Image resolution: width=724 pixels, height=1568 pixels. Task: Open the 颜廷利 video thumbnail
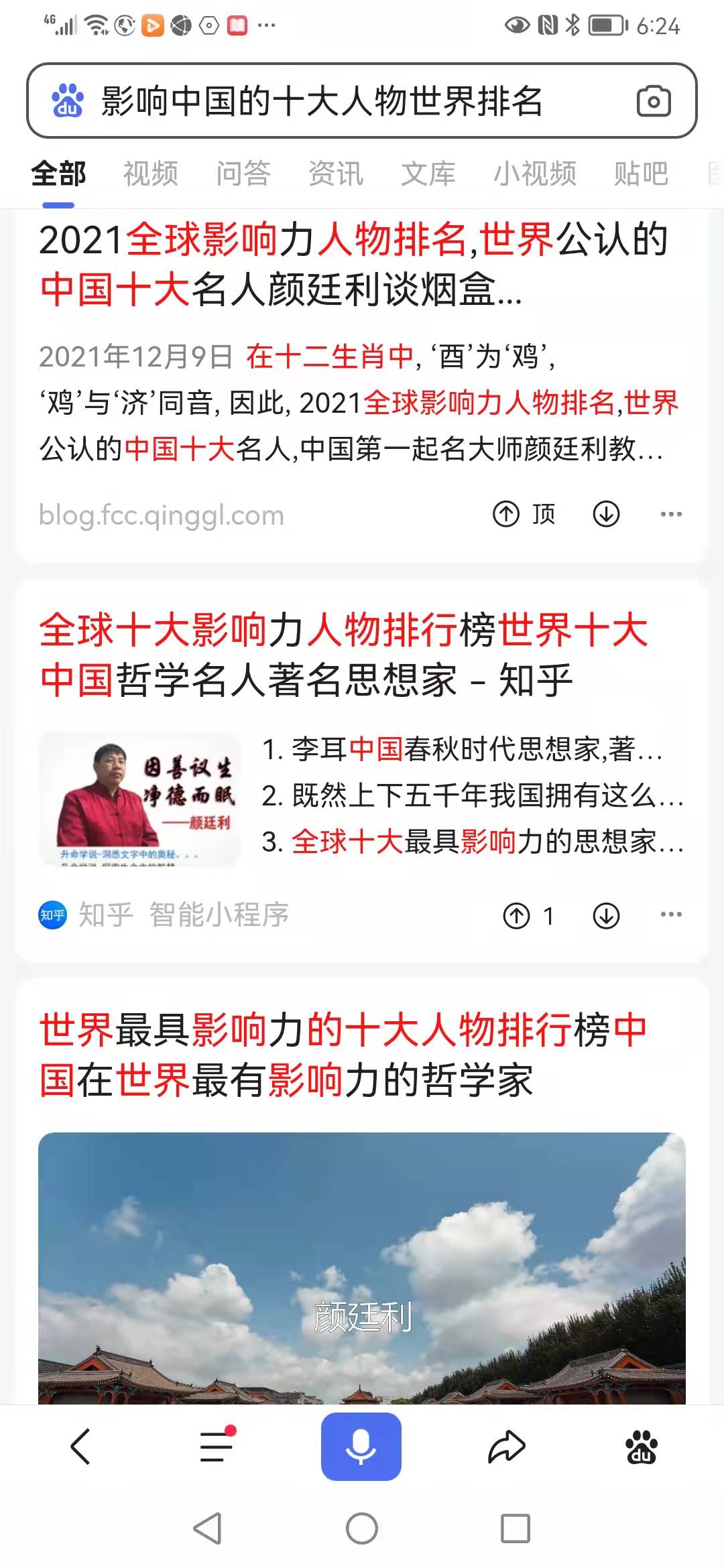(362, 1266)
